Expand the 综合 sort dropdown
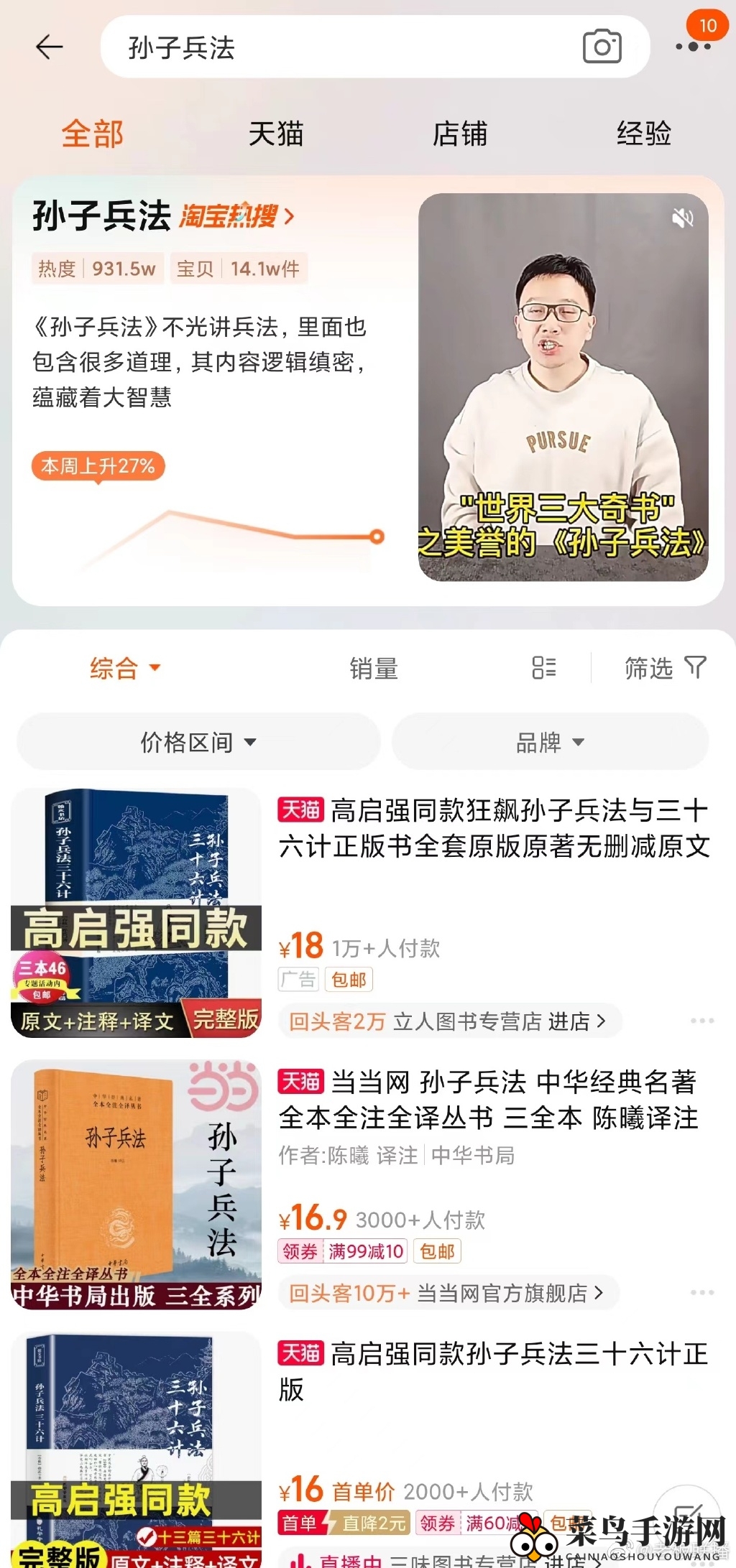This screenshot has width=736, height=1568. 124,668
